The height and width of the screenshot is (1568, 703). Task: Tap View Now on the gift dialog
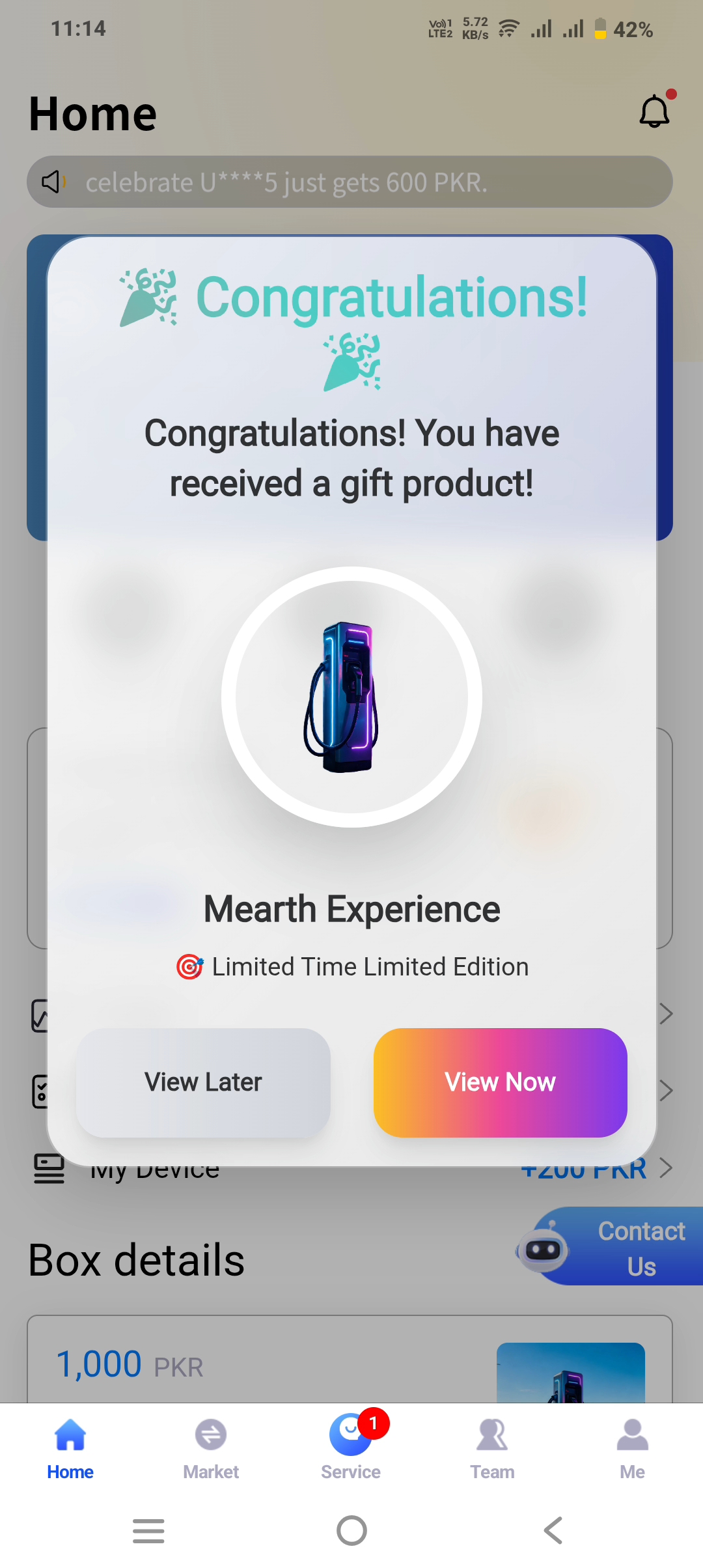point(500,1082)
